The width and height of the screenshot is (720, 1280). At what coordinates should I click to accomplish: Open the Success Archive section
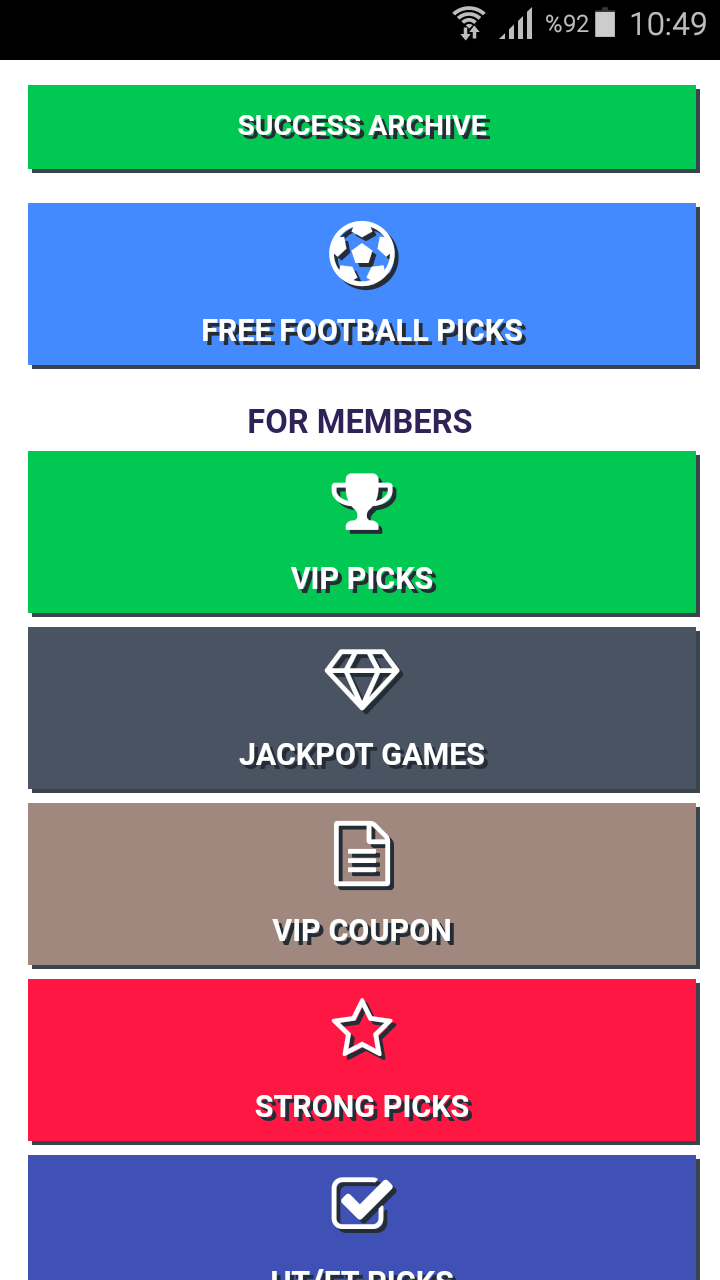point(363,127)
